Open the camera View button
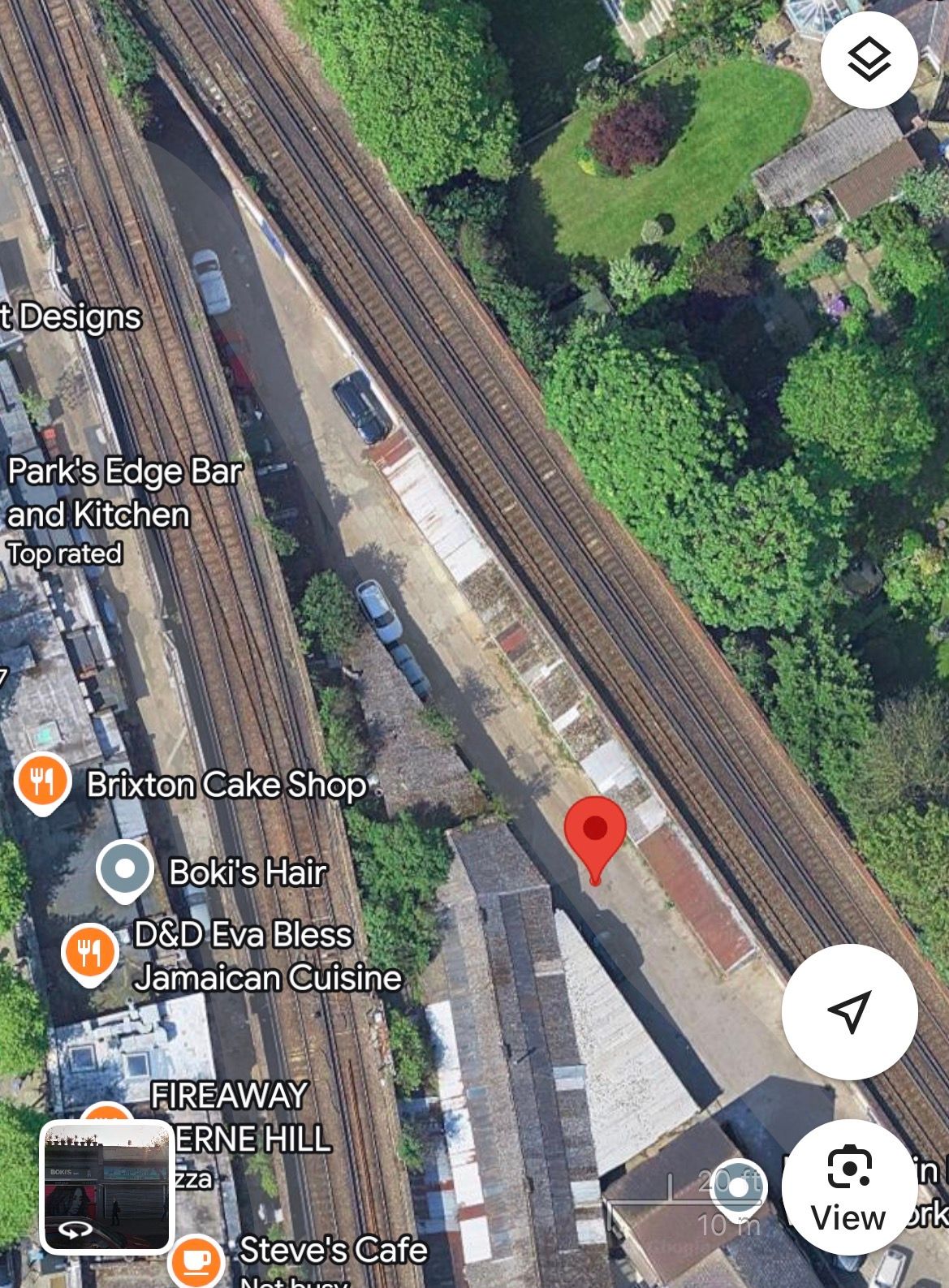The width and height of the screenshot is (949, 1288). click(x=848, y=1187)
